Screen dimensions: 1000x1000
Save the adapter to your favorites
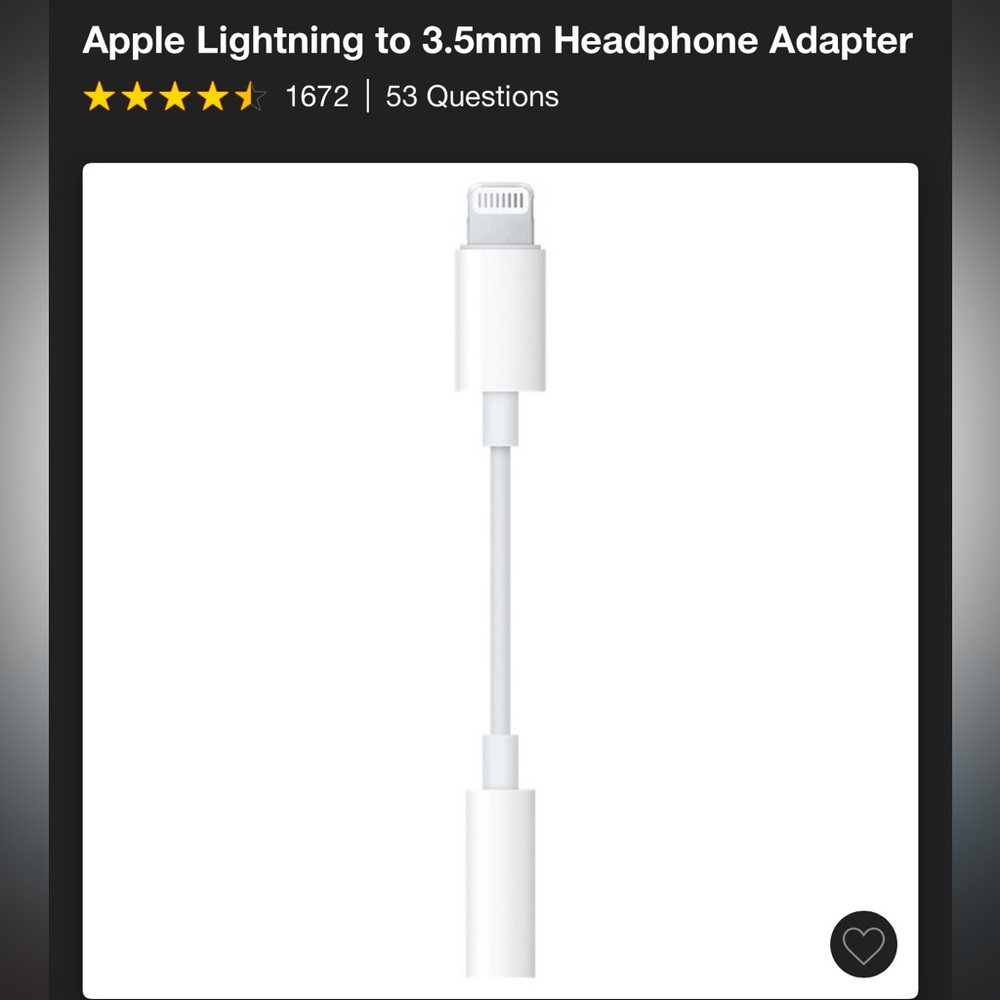tap(863, 945)
